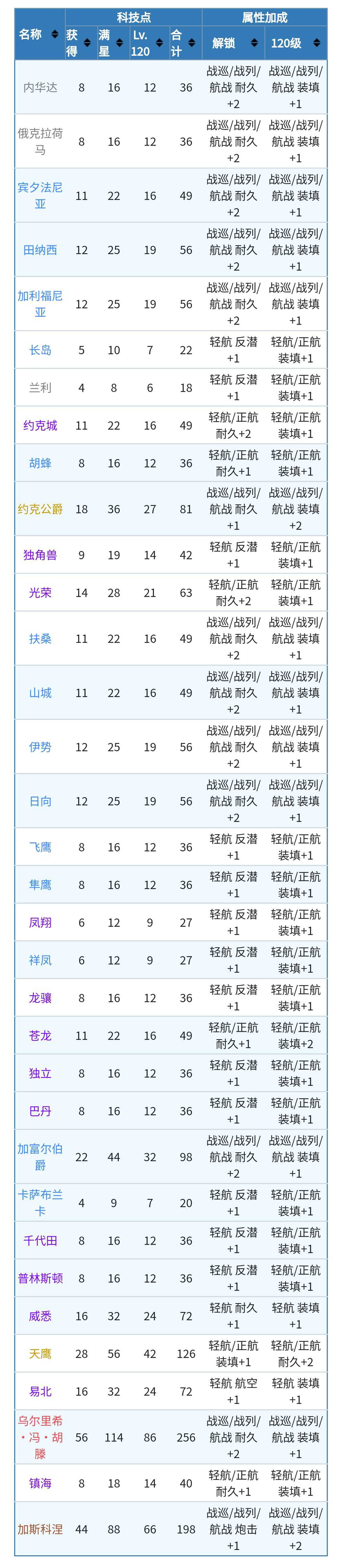View the 光荣 ship link

40,593
